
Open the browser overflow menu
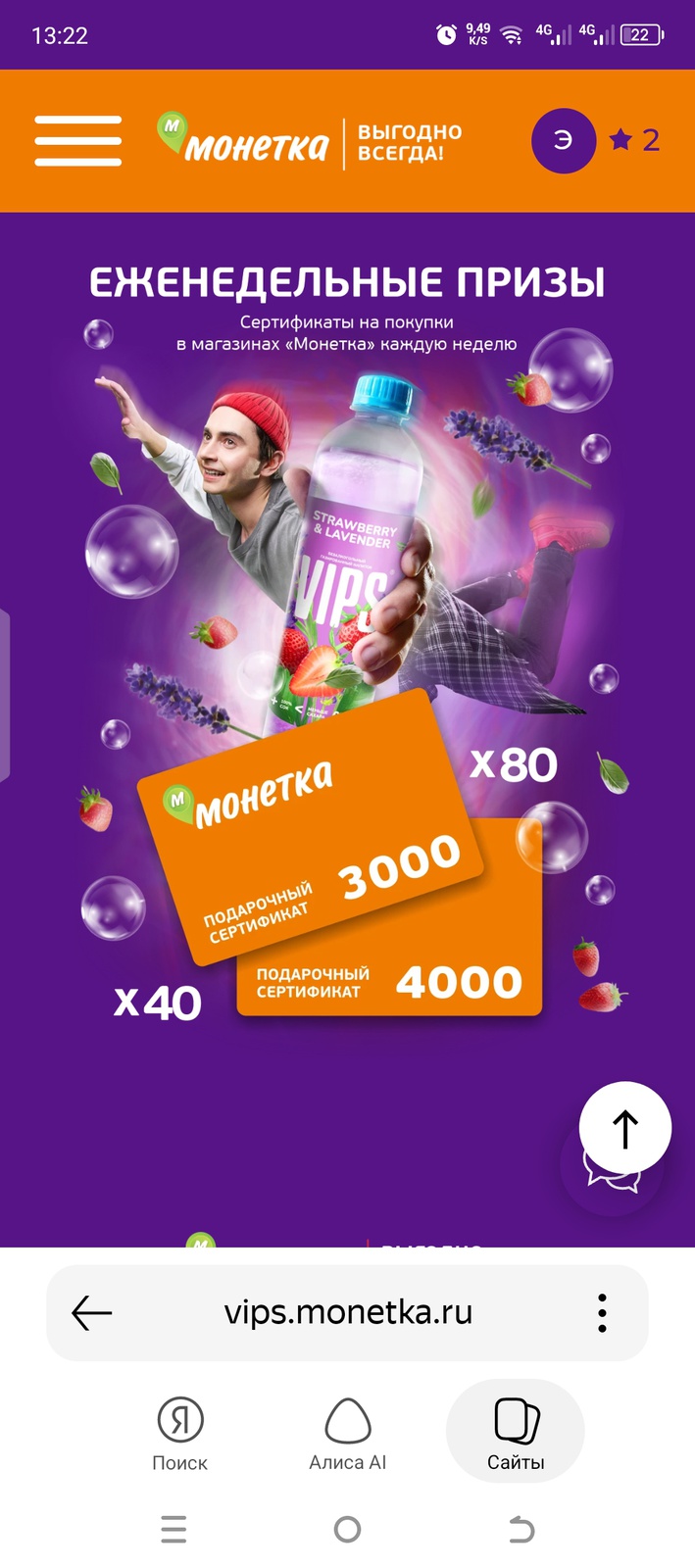coord(602,1313)
